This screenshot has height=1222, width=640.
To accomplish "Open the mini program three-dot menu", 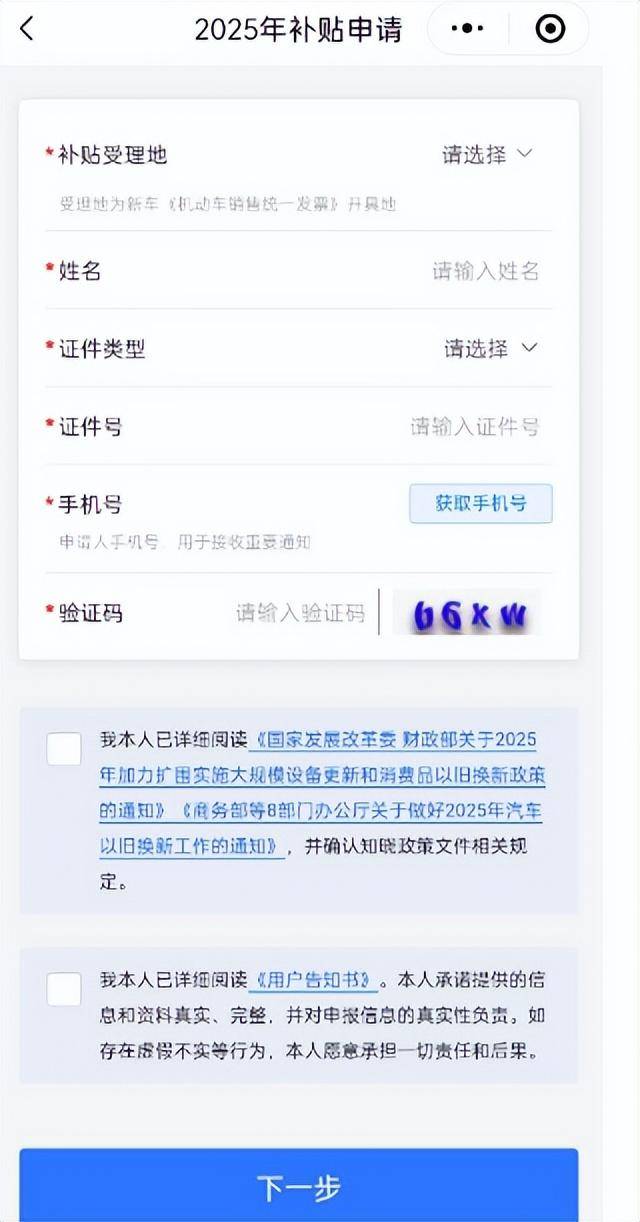I will 467,29.
